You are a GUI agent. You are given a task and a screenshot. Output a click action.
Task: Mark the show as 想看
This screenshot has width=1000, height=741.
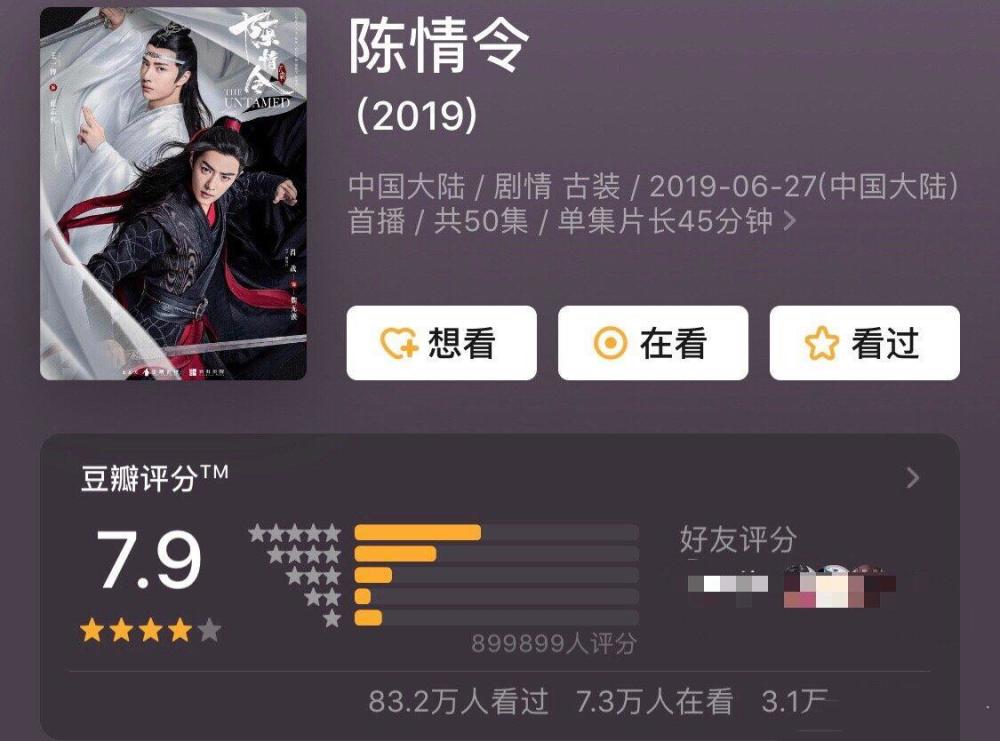coord(441,343)
